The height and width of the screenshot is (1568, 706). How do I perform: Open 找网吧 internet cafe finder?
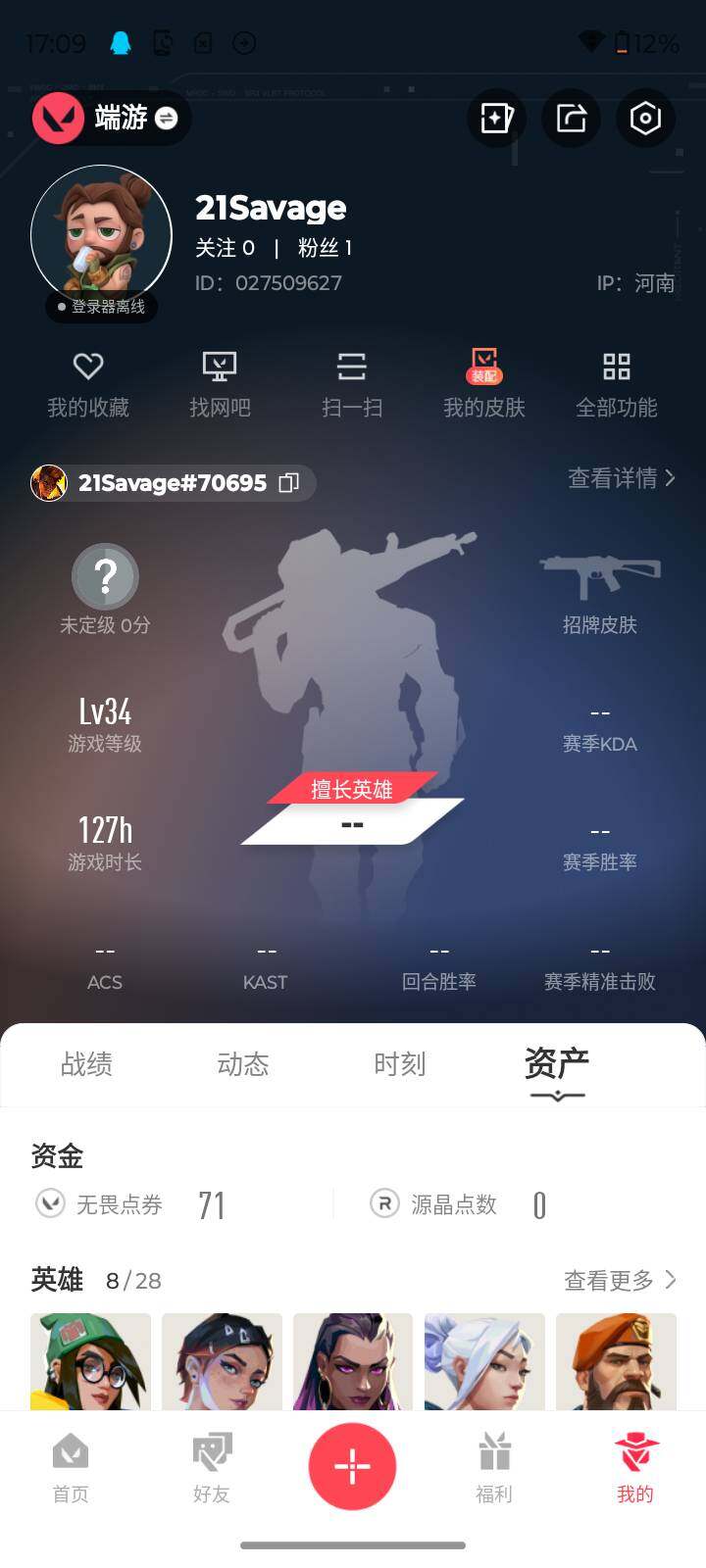click(x=220, y=384)
